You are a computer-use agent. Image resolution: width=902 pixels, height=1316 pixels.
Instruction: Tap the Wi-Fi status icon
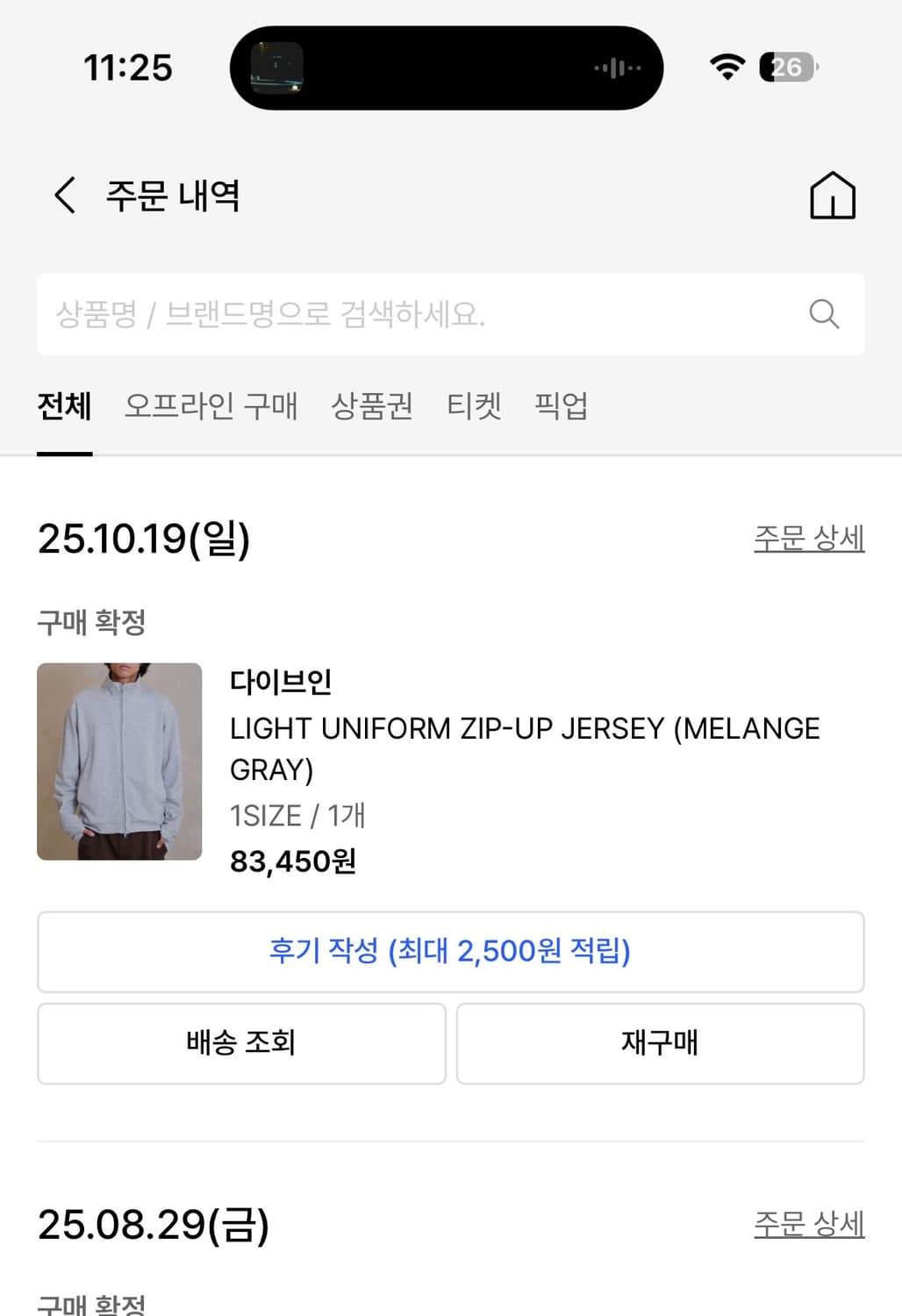click(x=727, y=67)
